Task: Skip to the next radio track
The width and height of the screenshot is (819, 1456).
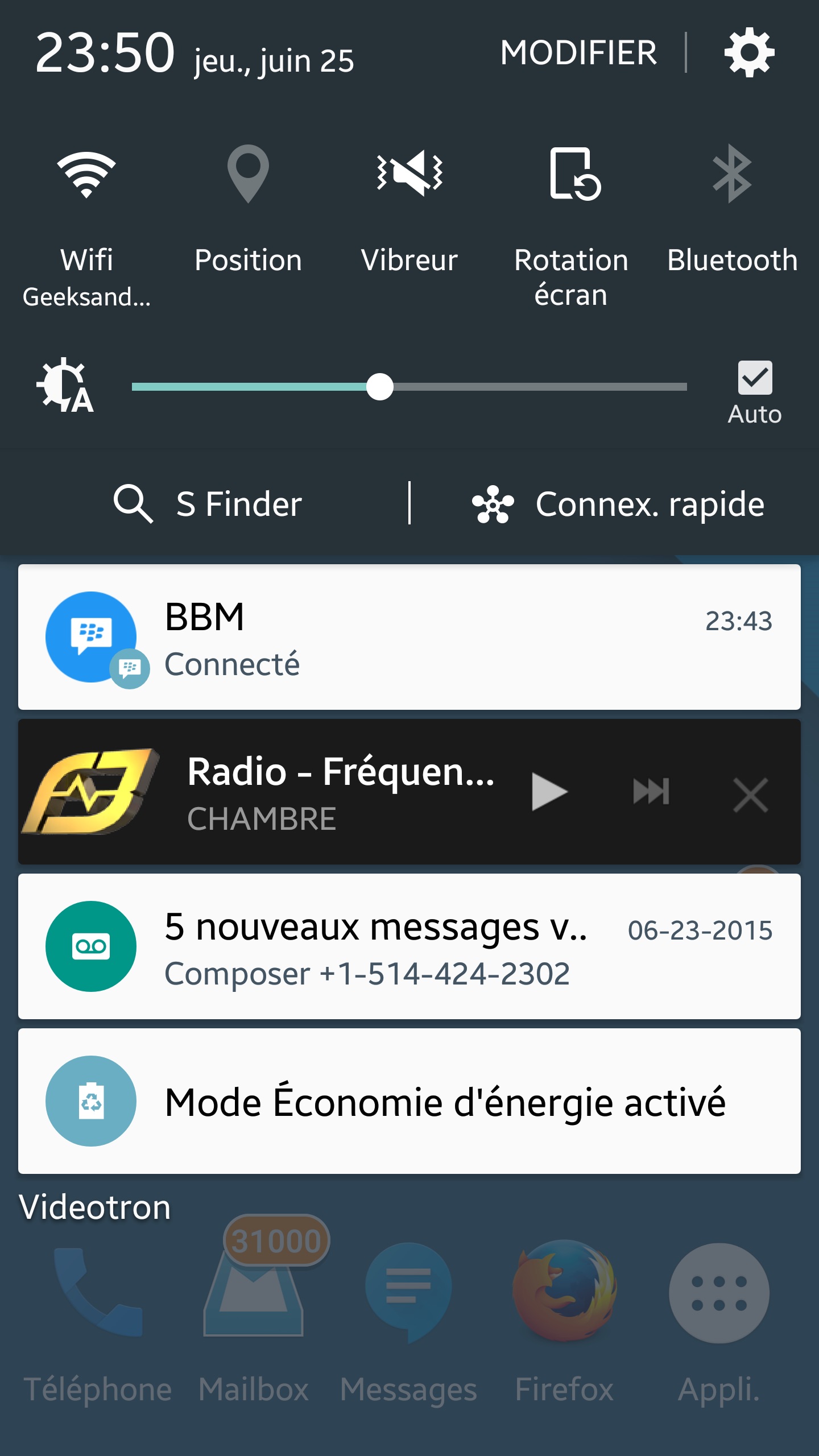Action: coord(651,792)
